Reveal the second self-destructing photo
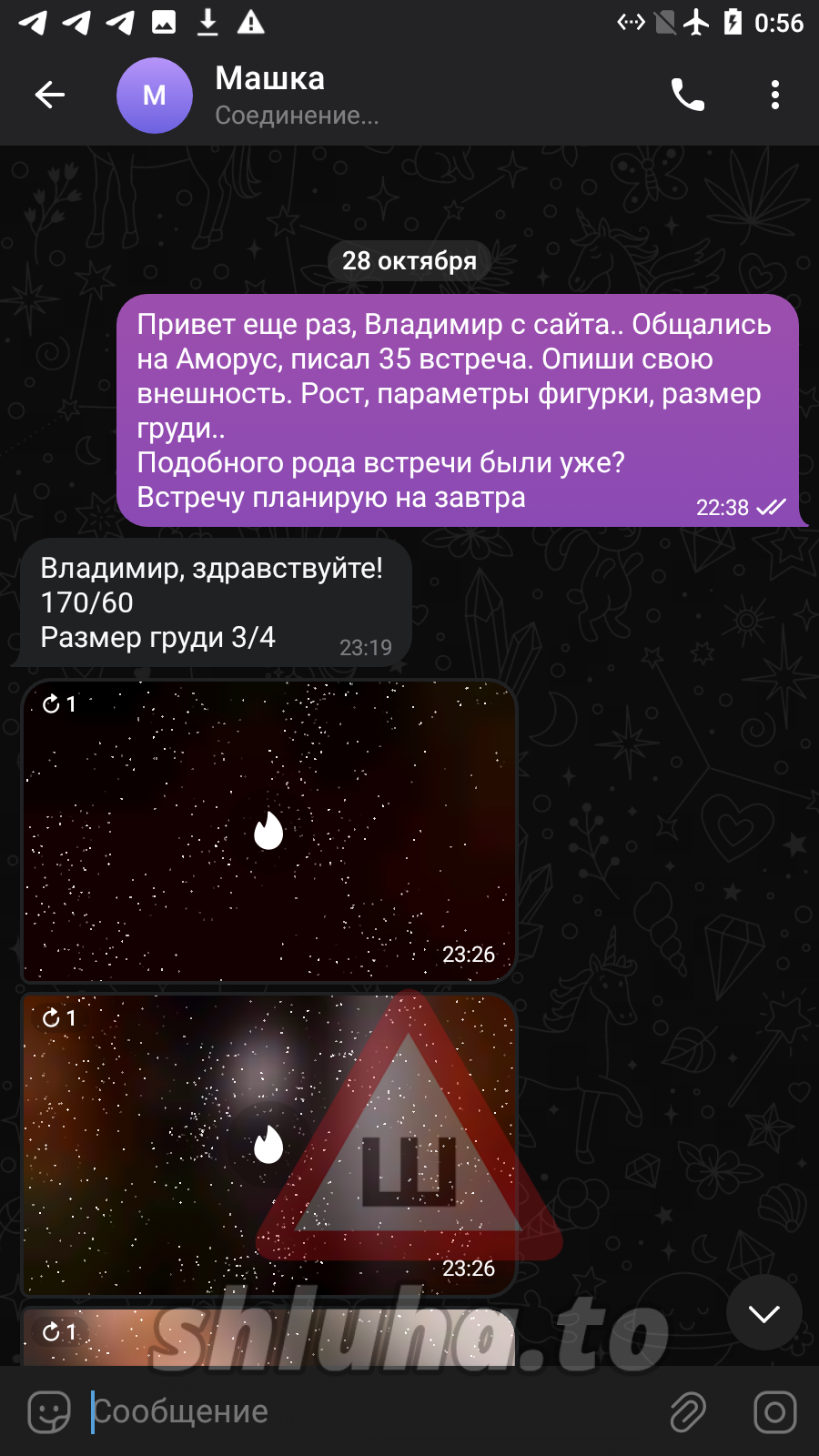The width and height of the screenshot is (819, 1456). click(x=268, y=1144)
